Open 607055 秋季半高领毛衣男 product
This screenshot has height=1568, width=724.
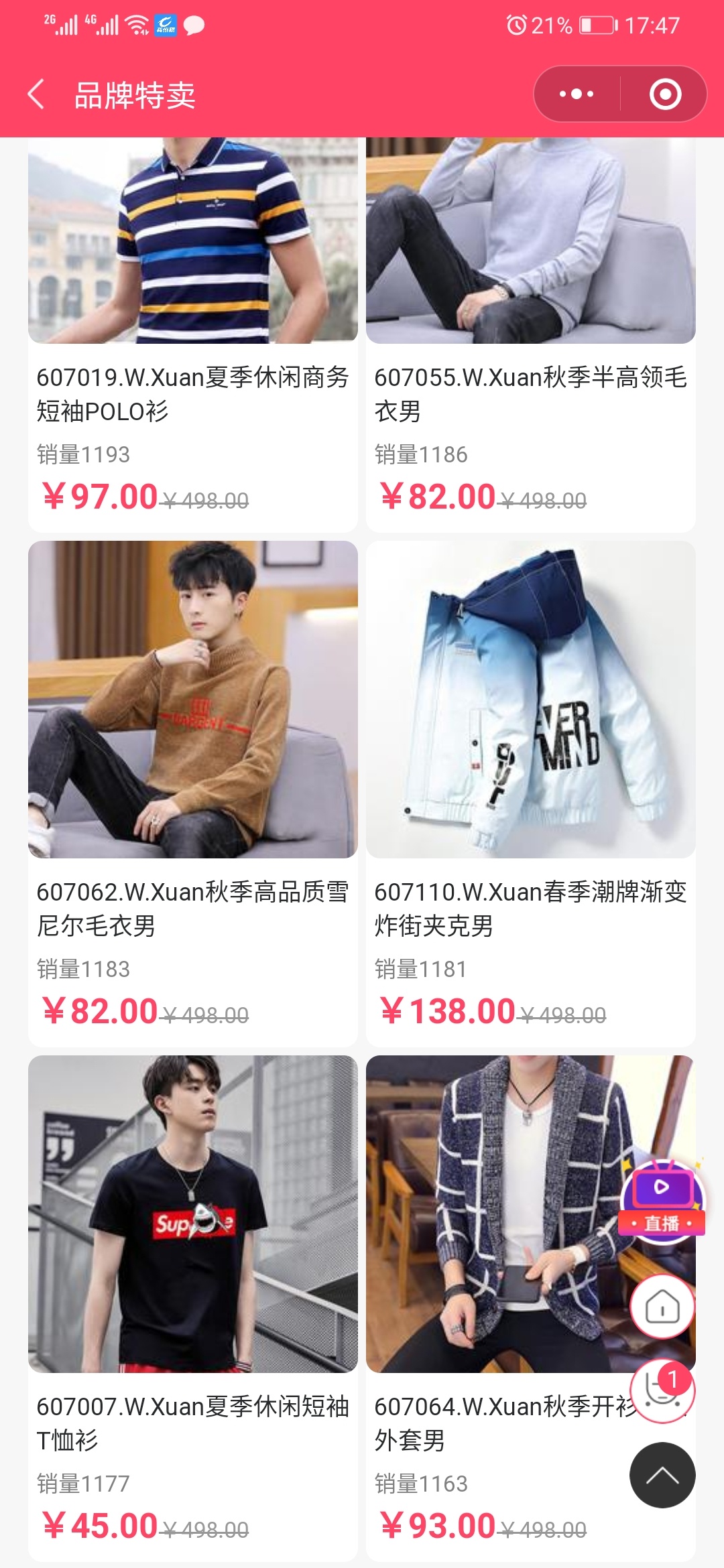point(530,394)
